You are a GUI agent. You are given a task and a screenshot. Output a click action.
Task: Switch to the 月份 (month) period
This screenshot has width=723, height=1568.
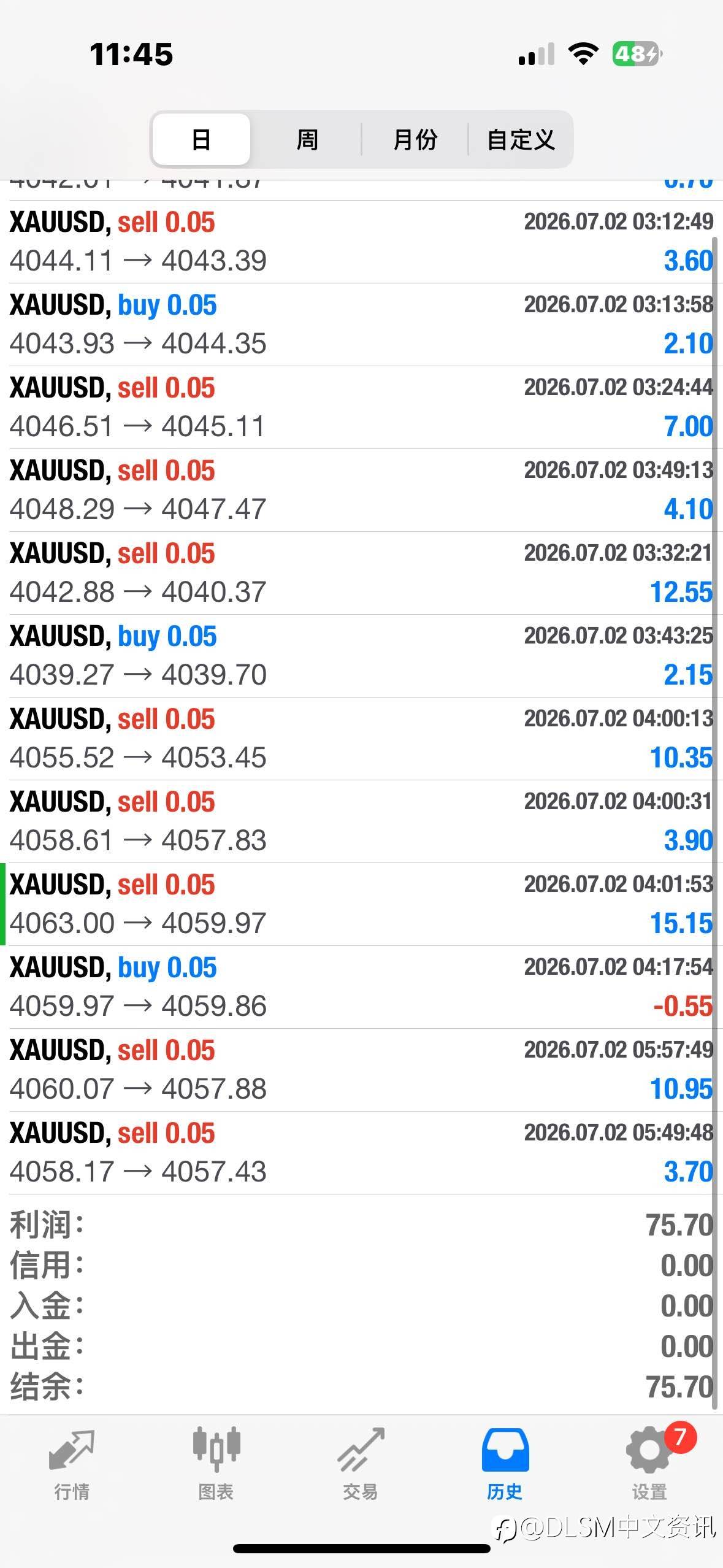(x=415, y=139)
